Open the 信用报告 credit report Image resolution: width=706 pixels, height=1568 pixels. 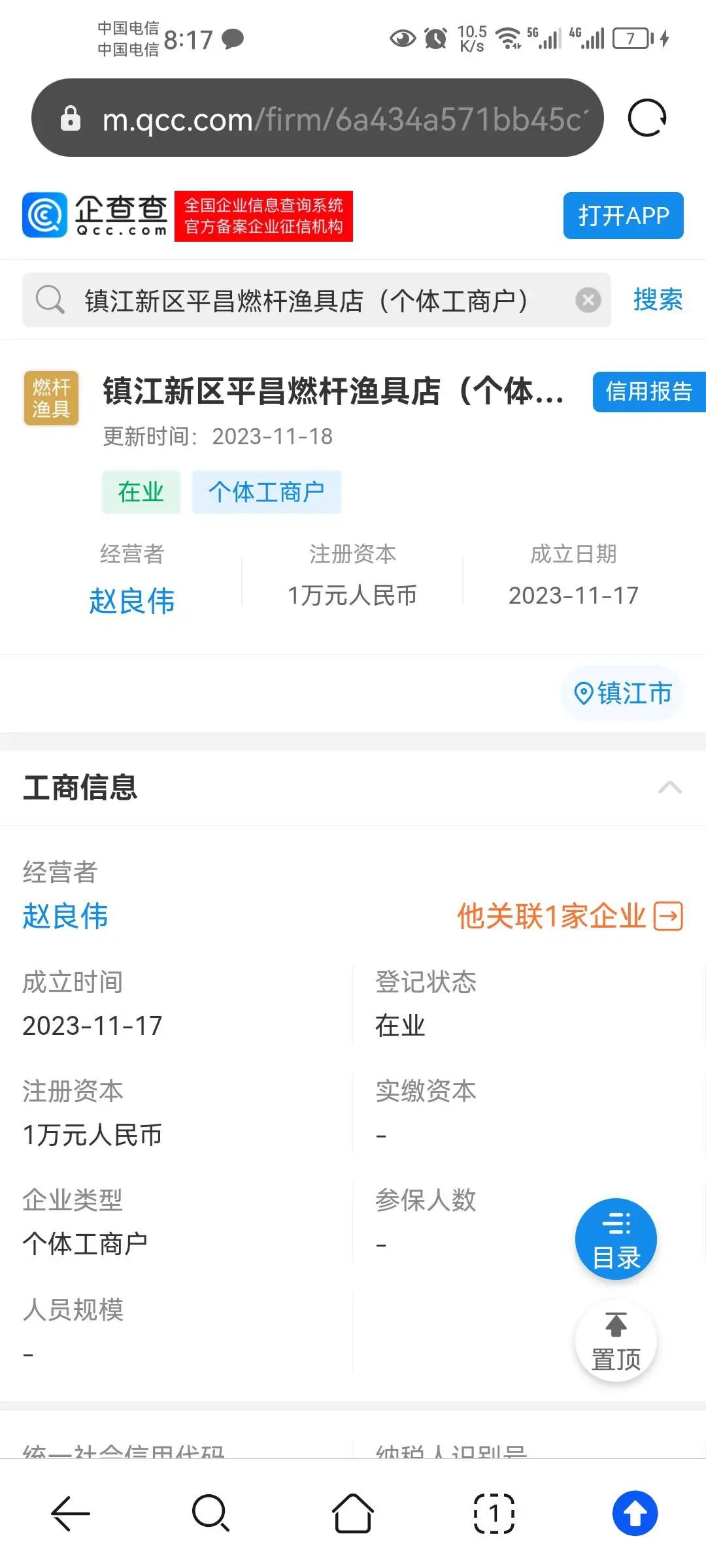click(x=648, y=391)
